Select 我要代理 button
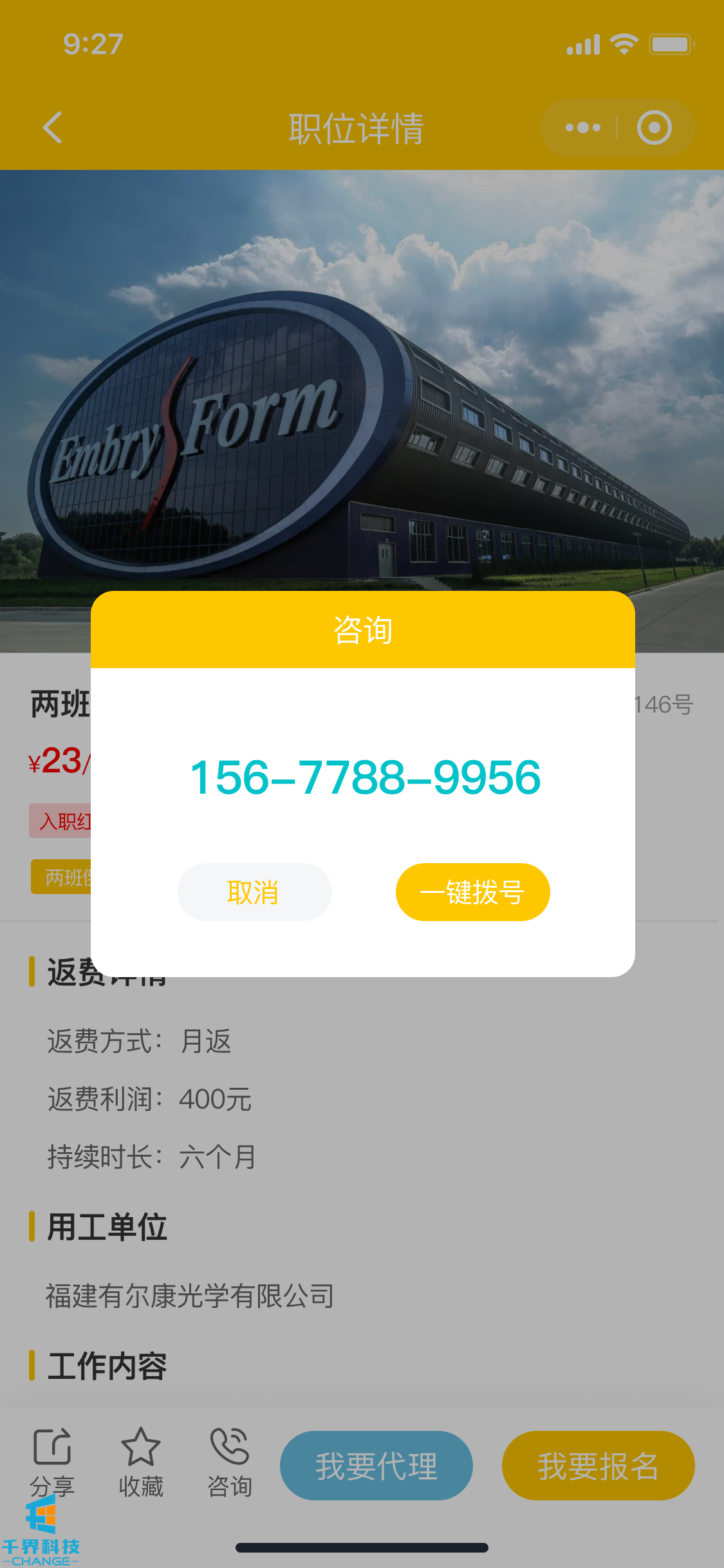Image resolution: width=724 pixels, height=1568 pixels. pyautogui.click(x=376, y=1466)
